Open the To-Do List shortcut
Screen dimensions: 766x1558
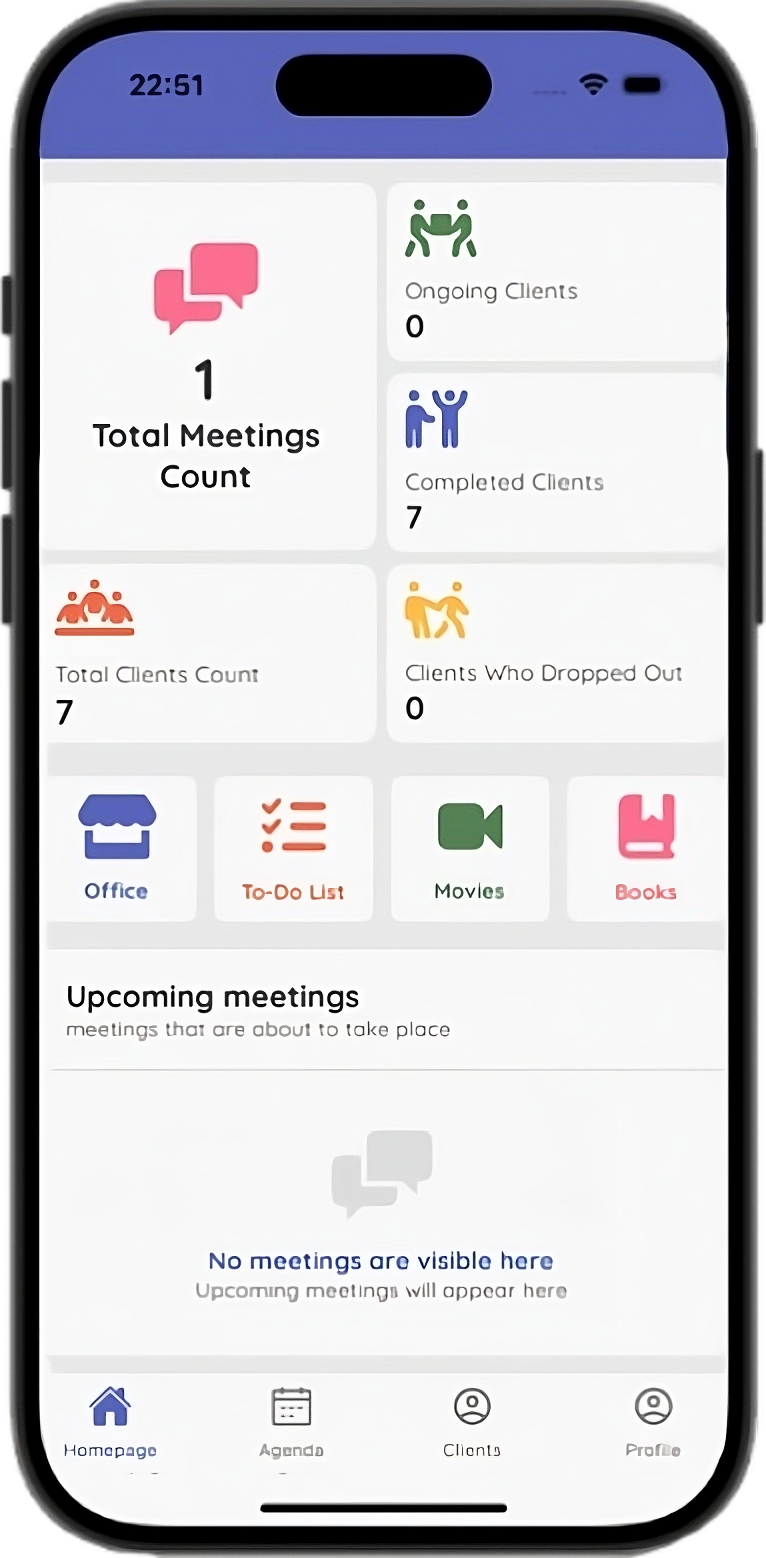(x=293, y=847)
